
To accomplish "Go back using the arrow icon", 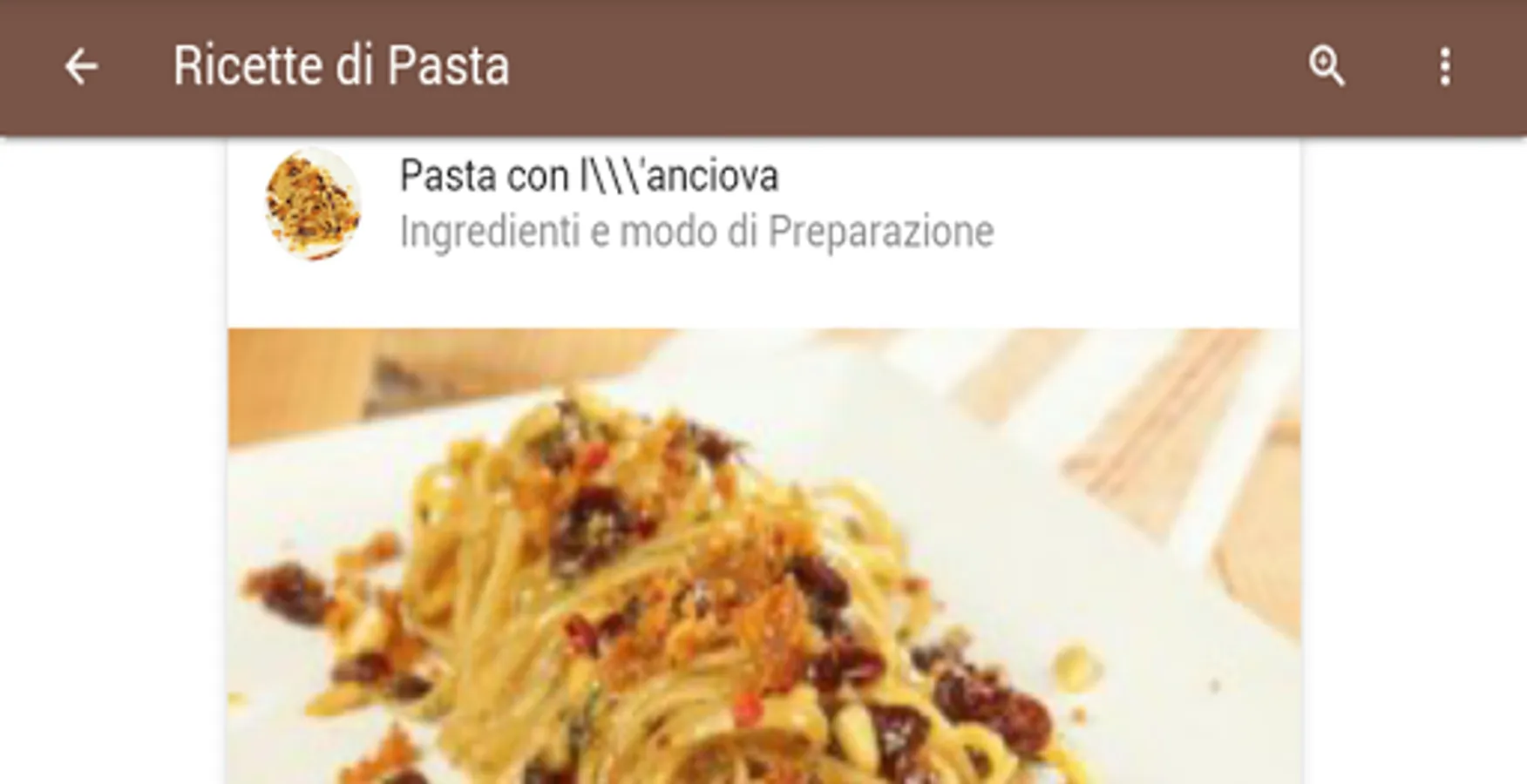I will pos(81,66).
